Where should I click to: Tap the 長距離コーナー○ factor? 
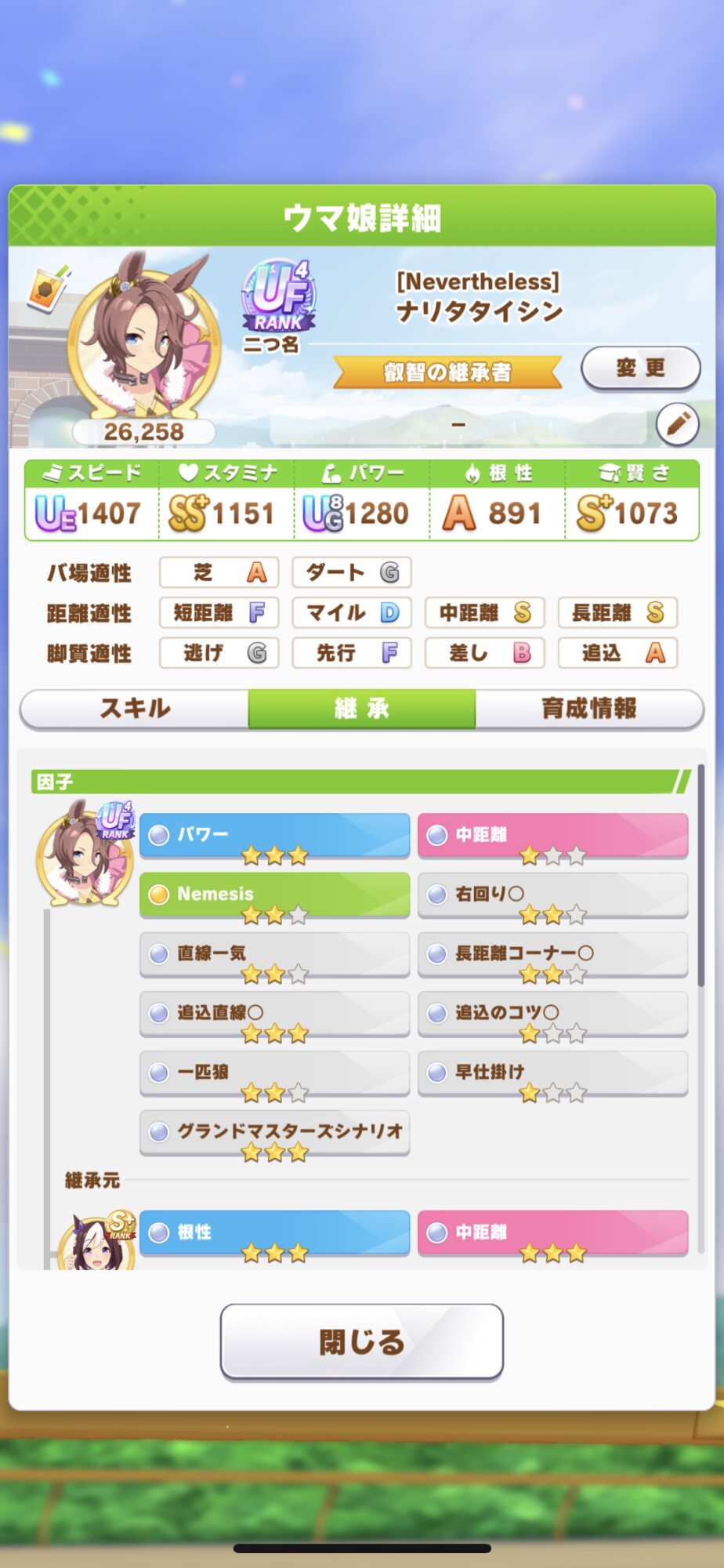click(x=553, y=954)
